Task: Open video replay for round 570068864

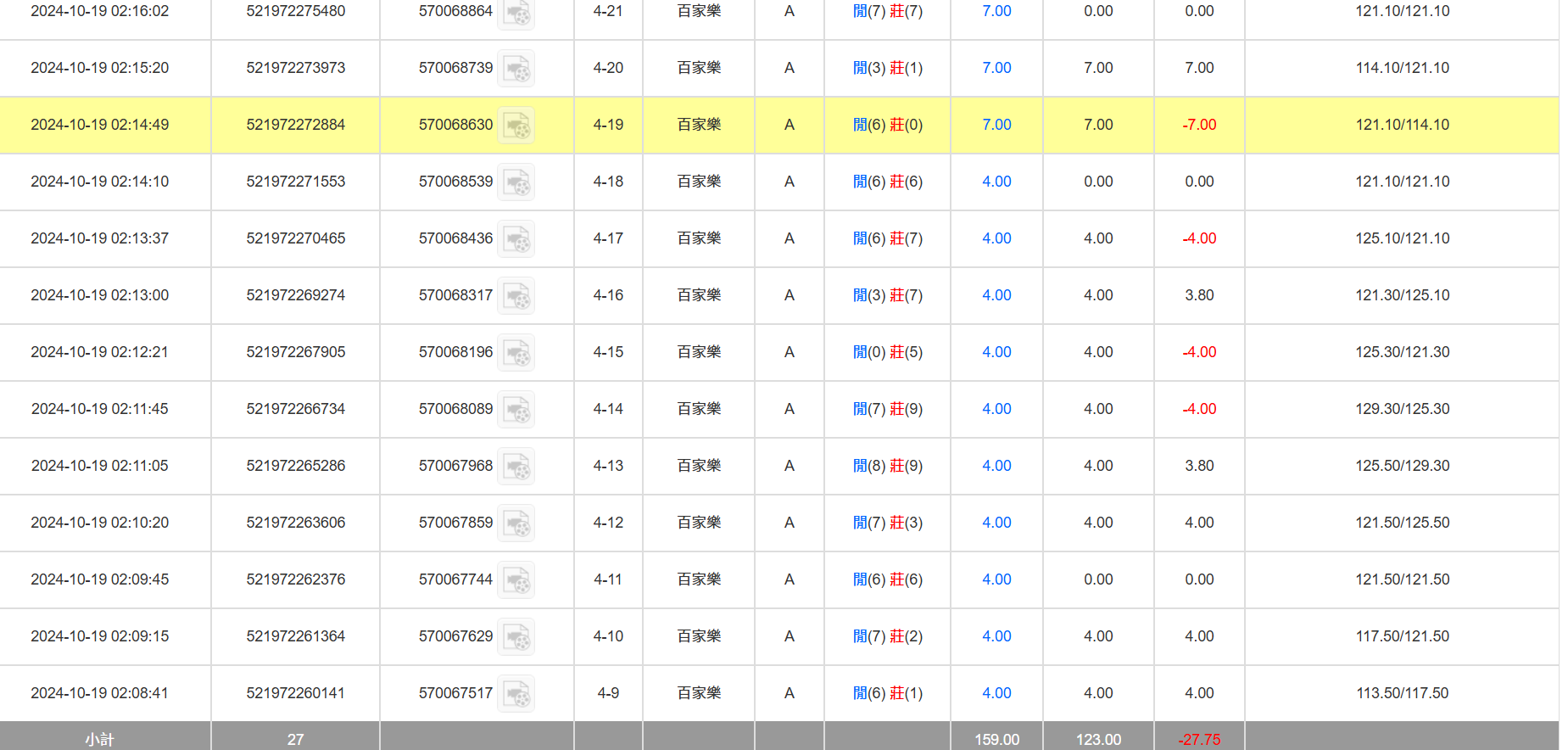Action: pyautogui.click(x=516, y=13)
